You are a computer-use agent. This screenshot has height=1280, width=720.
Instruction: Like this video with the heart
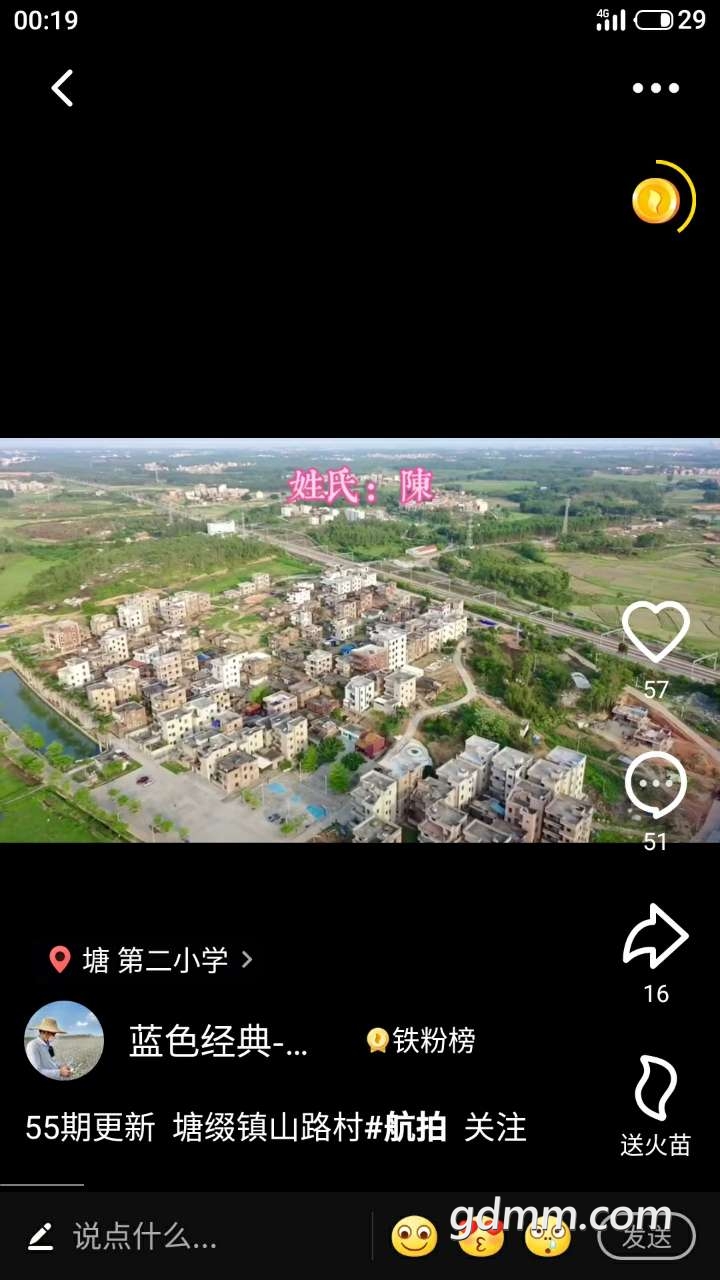coord(656,632)
